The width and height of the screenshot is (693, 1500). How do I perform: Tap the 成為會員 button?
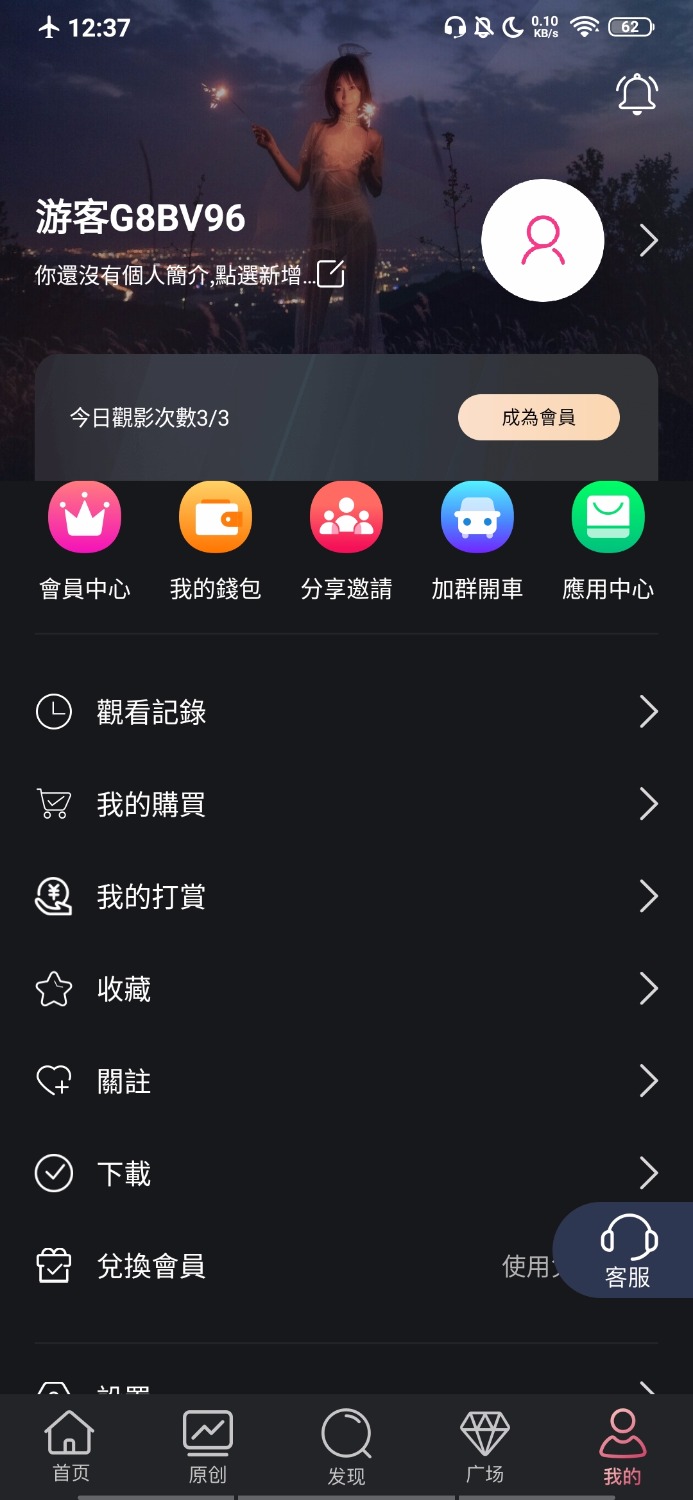pyautogui.click(x=538, y=417)
